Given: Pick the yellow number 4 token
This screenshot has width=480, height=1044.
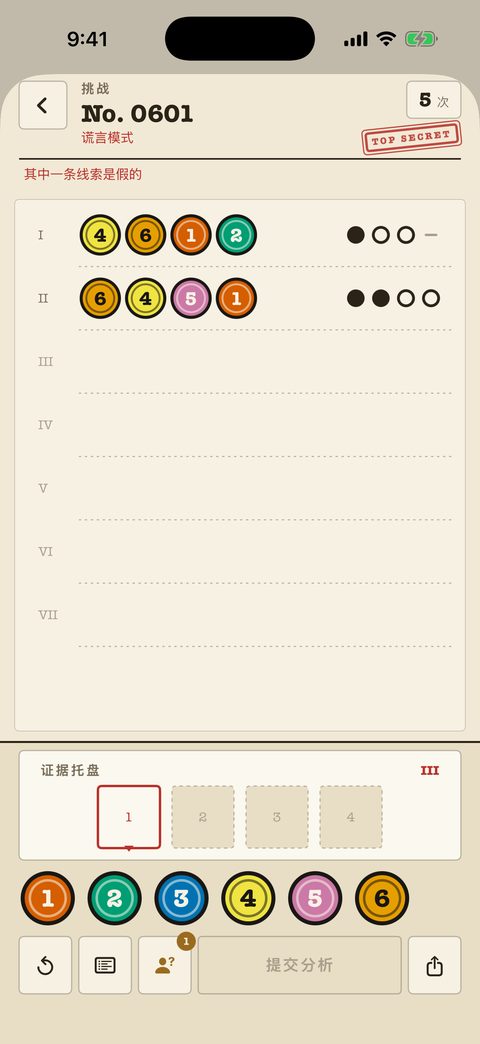Looking at the screenshot, I should 248,898.
